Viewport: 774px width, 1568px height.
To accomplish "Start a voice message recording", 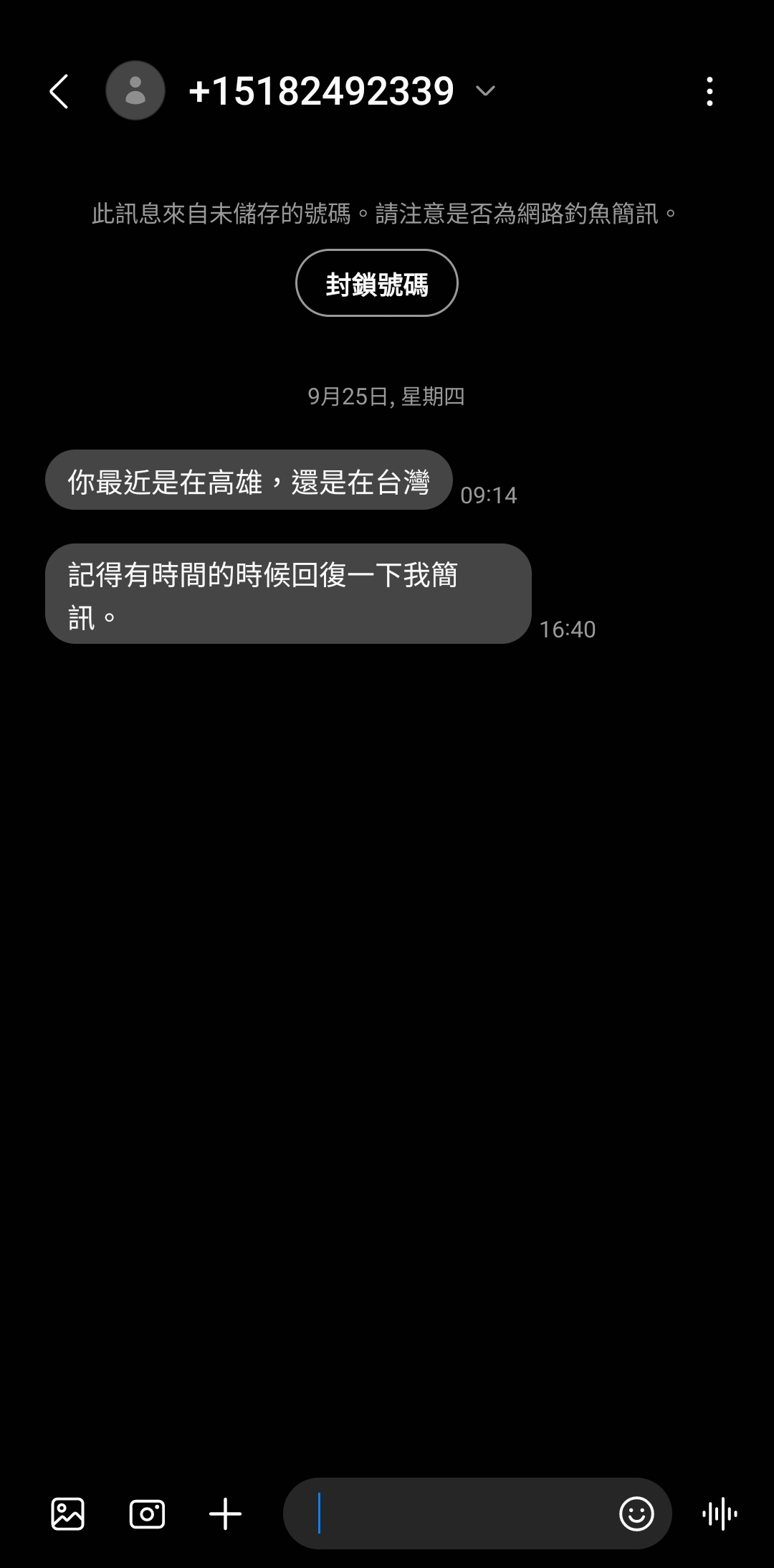I will tap(720, 1514).
